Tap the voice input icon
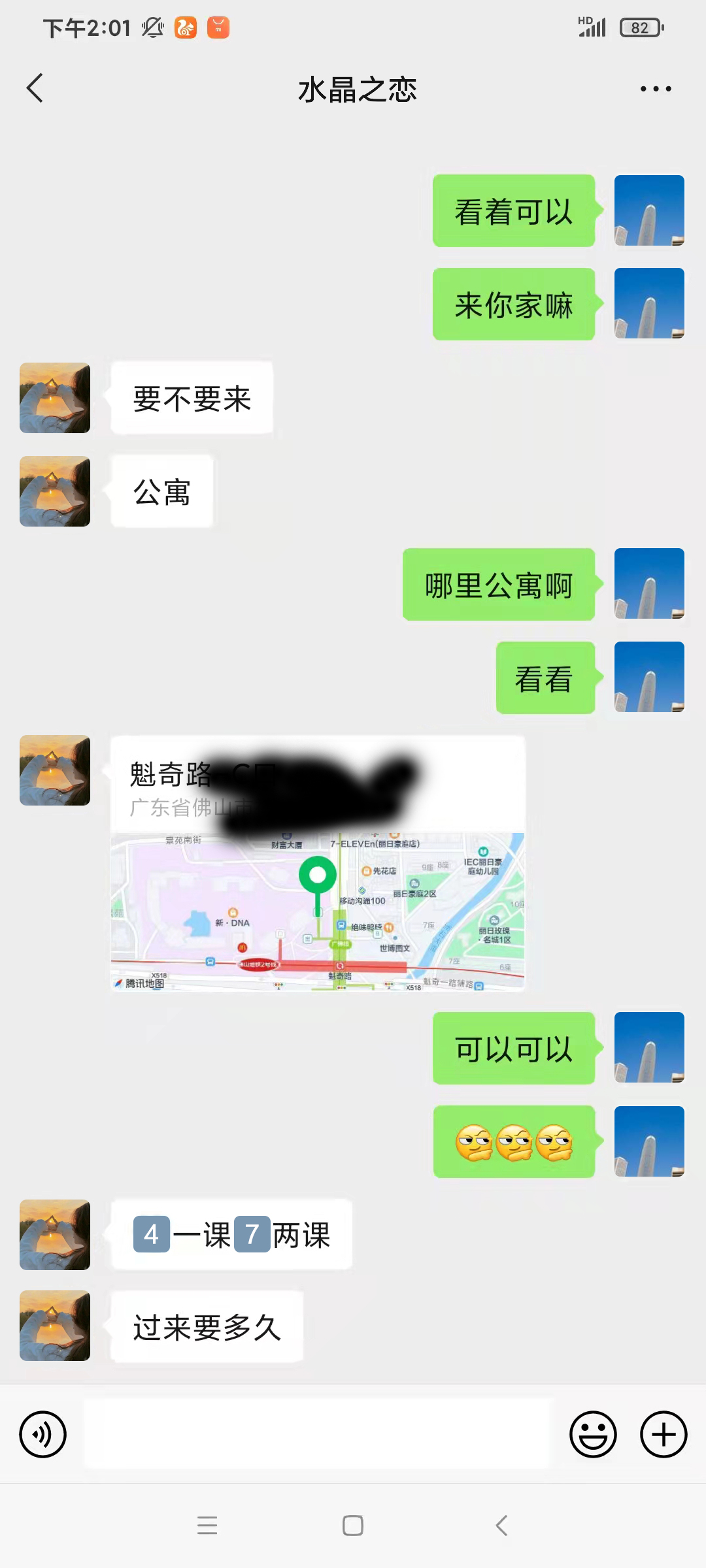Image resolution: width=706 pixels, height=1568 pixels. pos(43,1433)
